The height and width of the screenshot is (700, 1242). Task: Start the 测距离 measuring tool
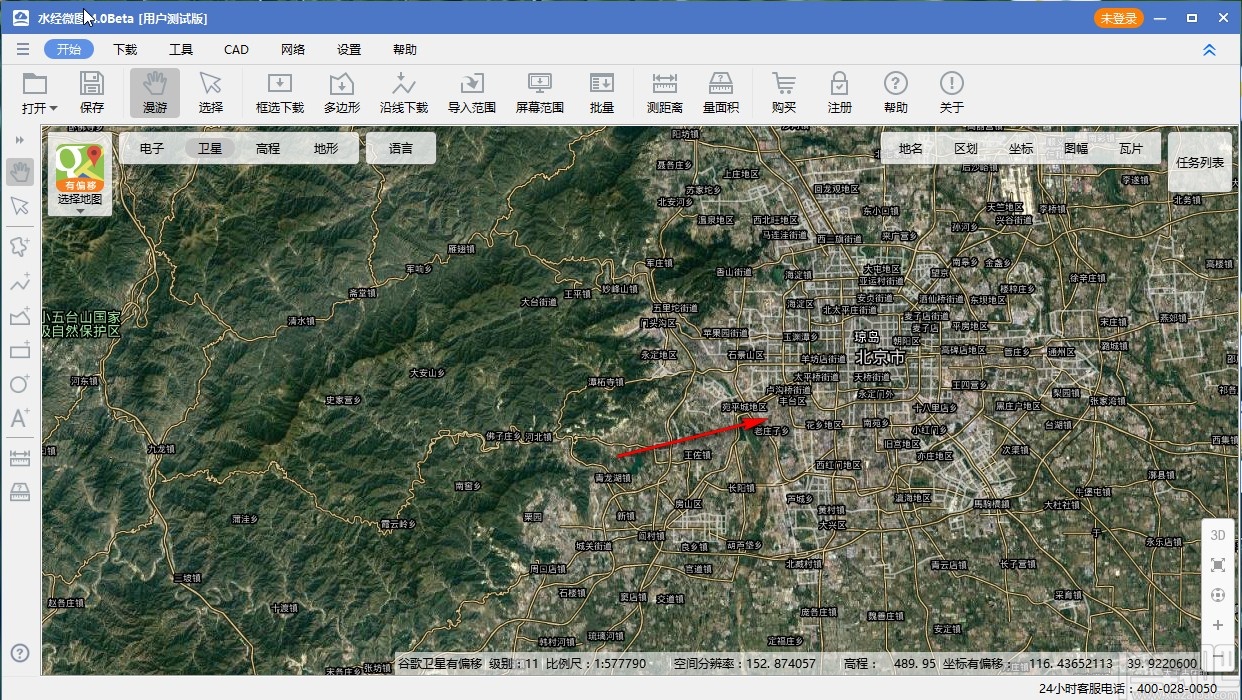coord(665,93)
